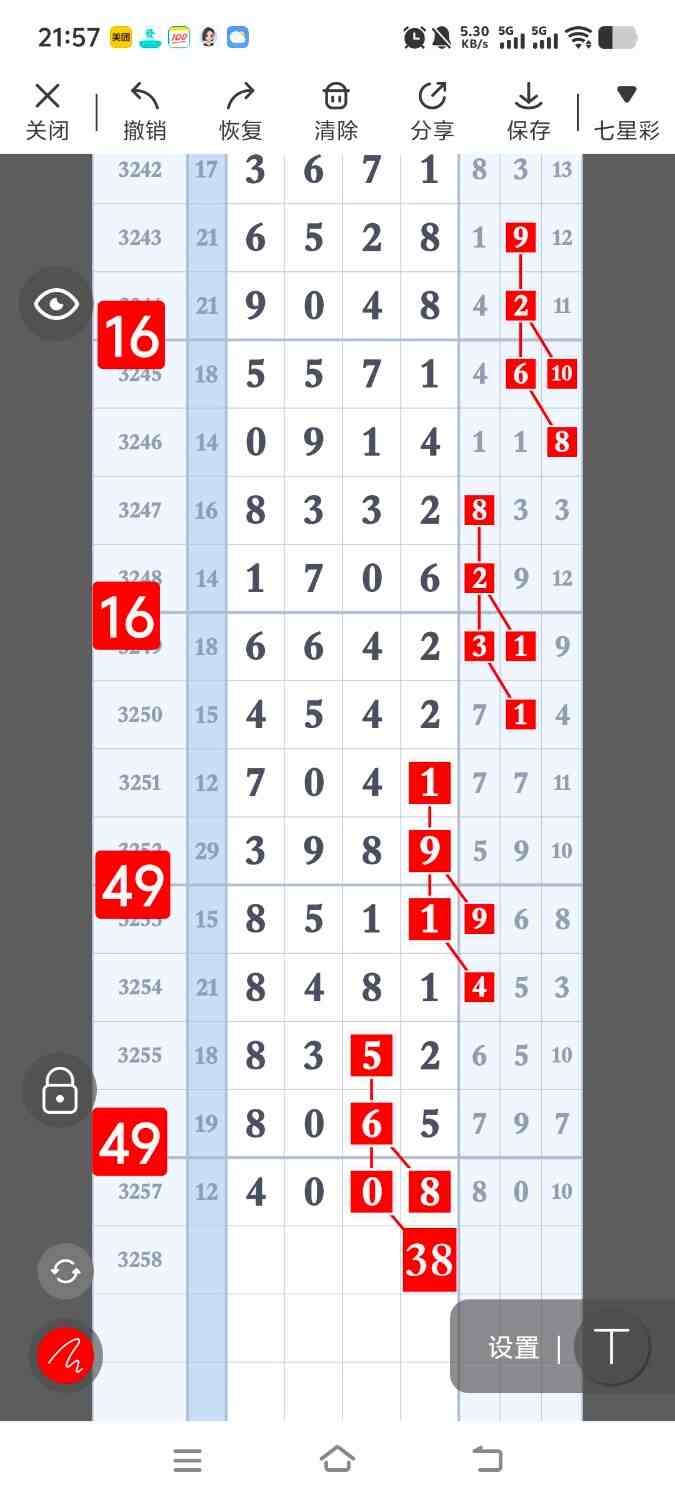The image size is (675, 1500).
Task: Select the T text tool
Action: (x=611, y=1346)
